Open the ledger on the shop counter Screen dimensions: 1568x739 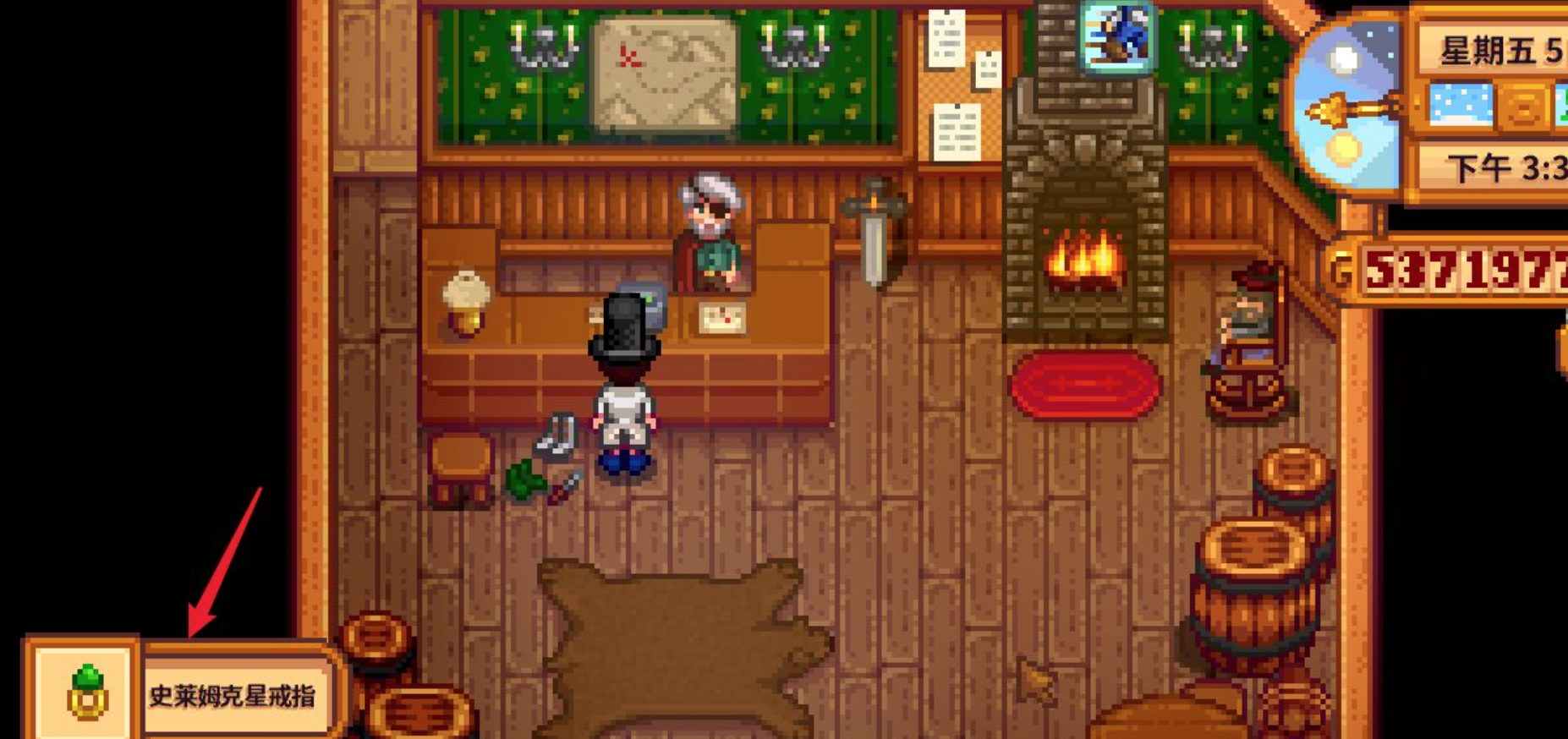click(x=721, y=319)
